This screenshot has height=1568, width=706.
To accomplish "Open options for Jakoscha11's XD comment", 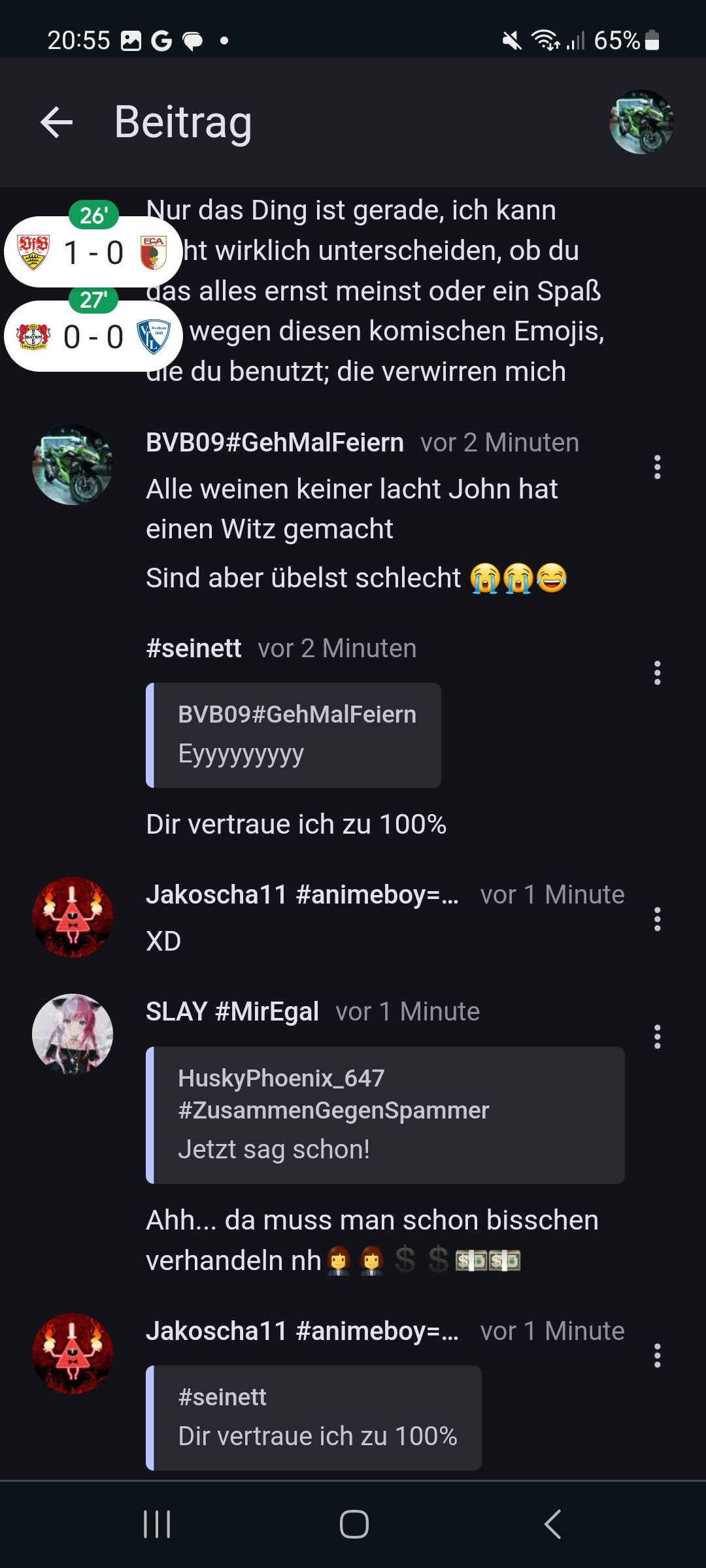I will point(657,919).
